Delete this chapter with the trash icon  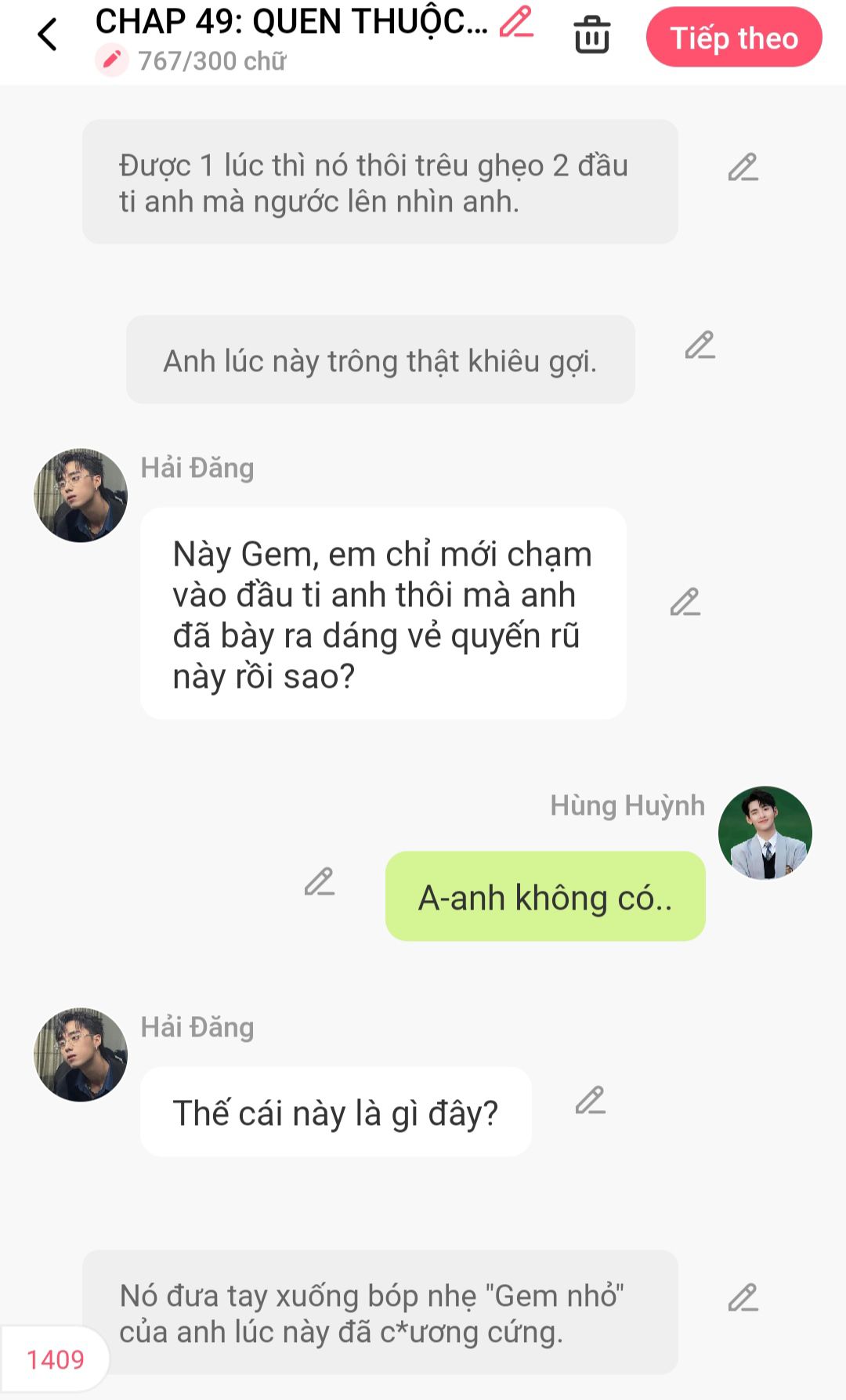point(591,35)
